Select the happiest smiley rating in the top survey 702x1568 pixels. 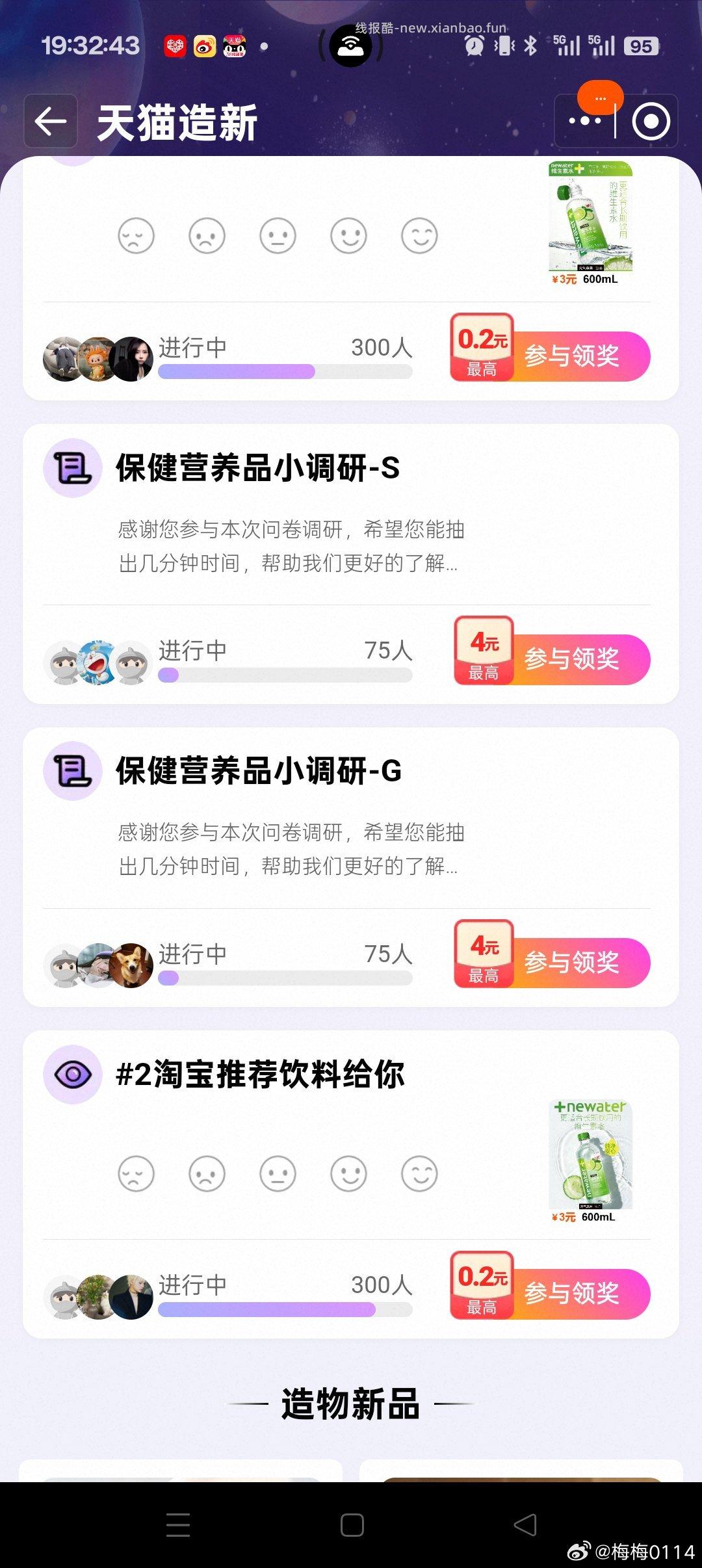pyautogui.click(x=419, y=236)
